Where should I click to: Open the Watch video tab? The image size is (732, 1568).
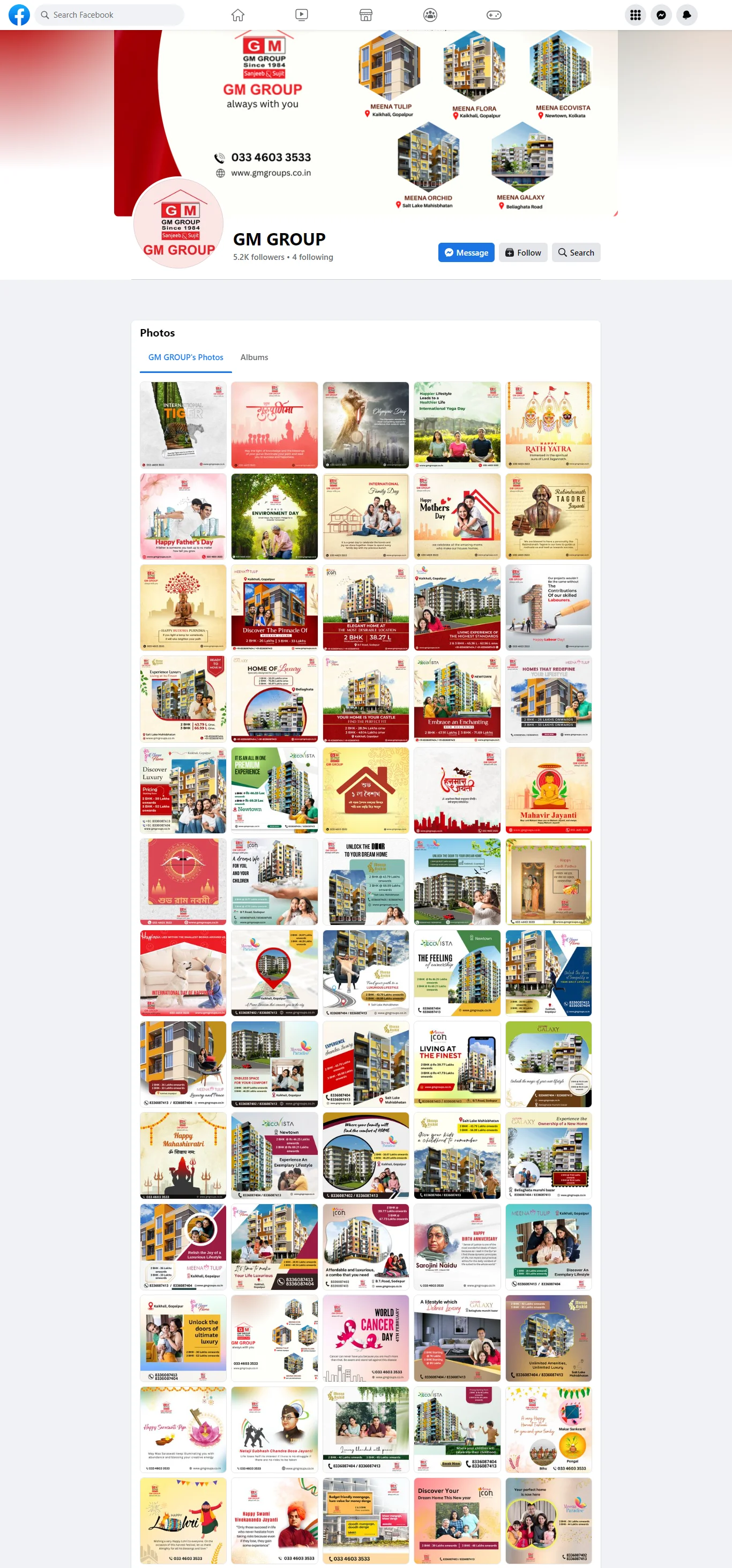[x=302, y=14]
